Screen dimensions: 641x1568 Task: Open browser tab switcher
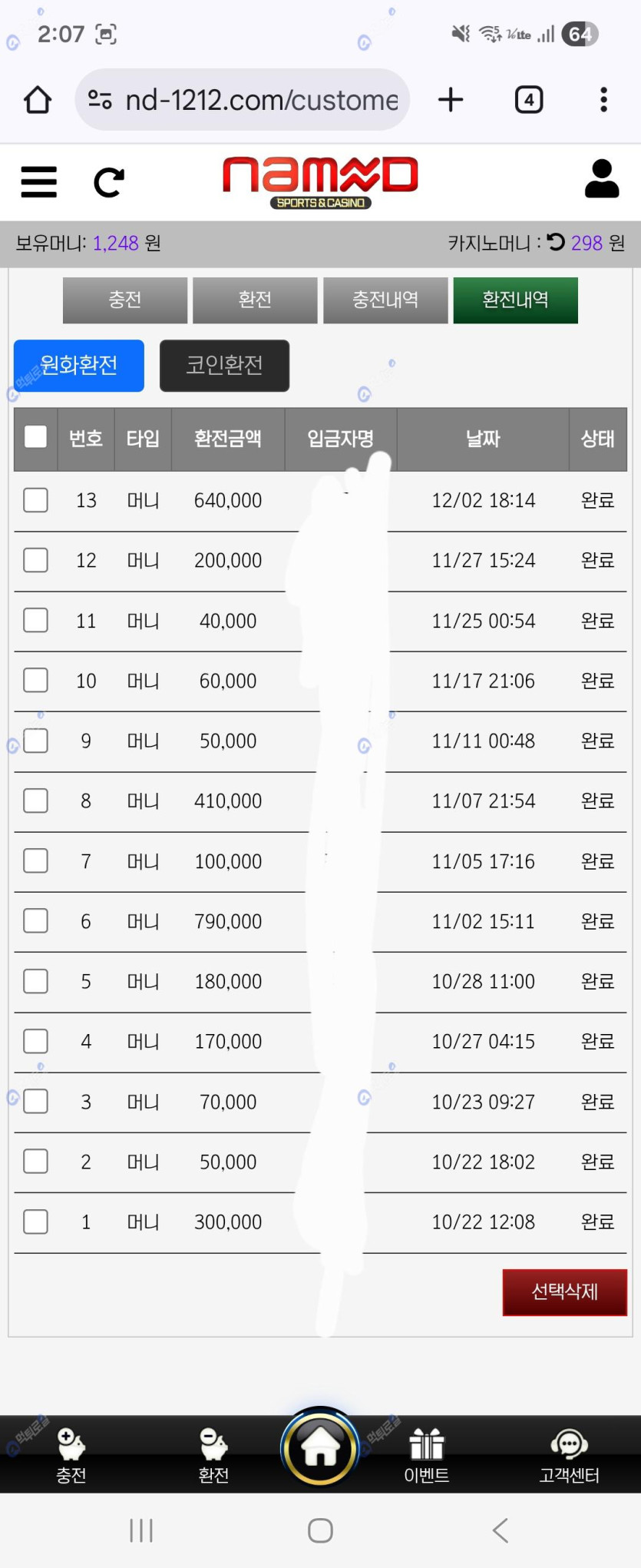coord(529,100)
